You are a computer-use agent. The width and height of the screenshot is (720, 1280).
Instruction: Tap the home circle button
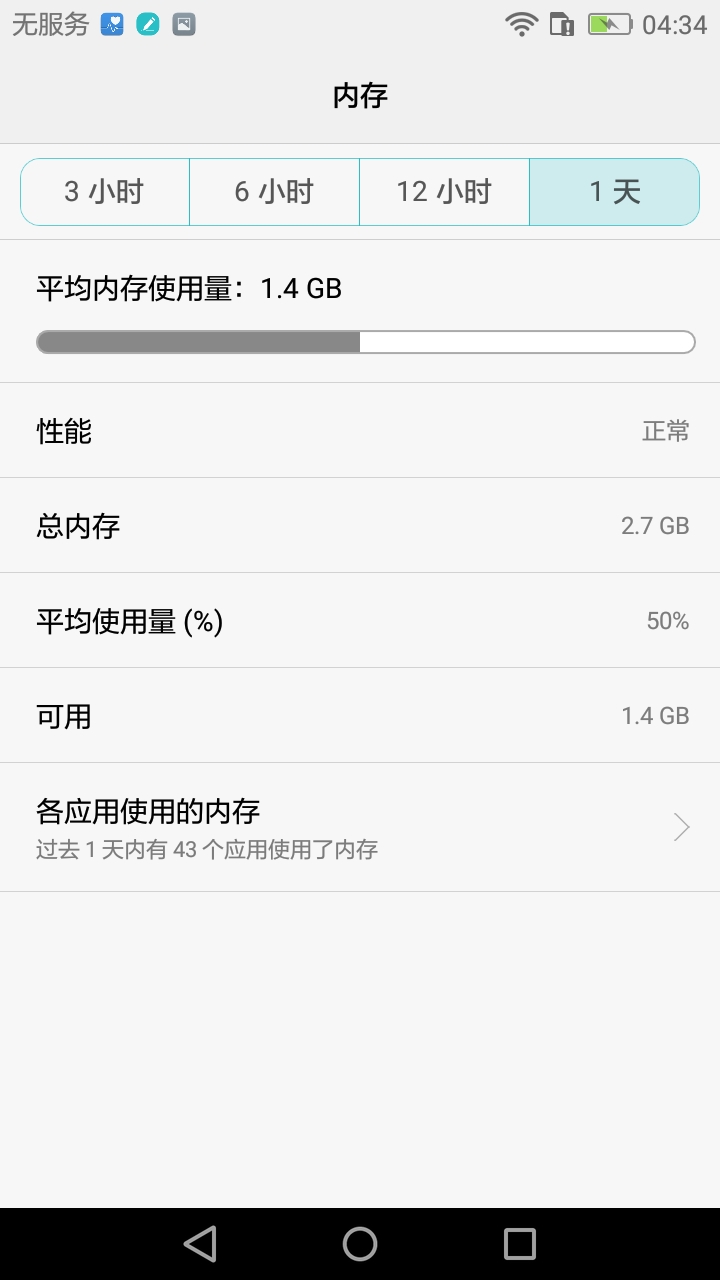(360, 1243)
